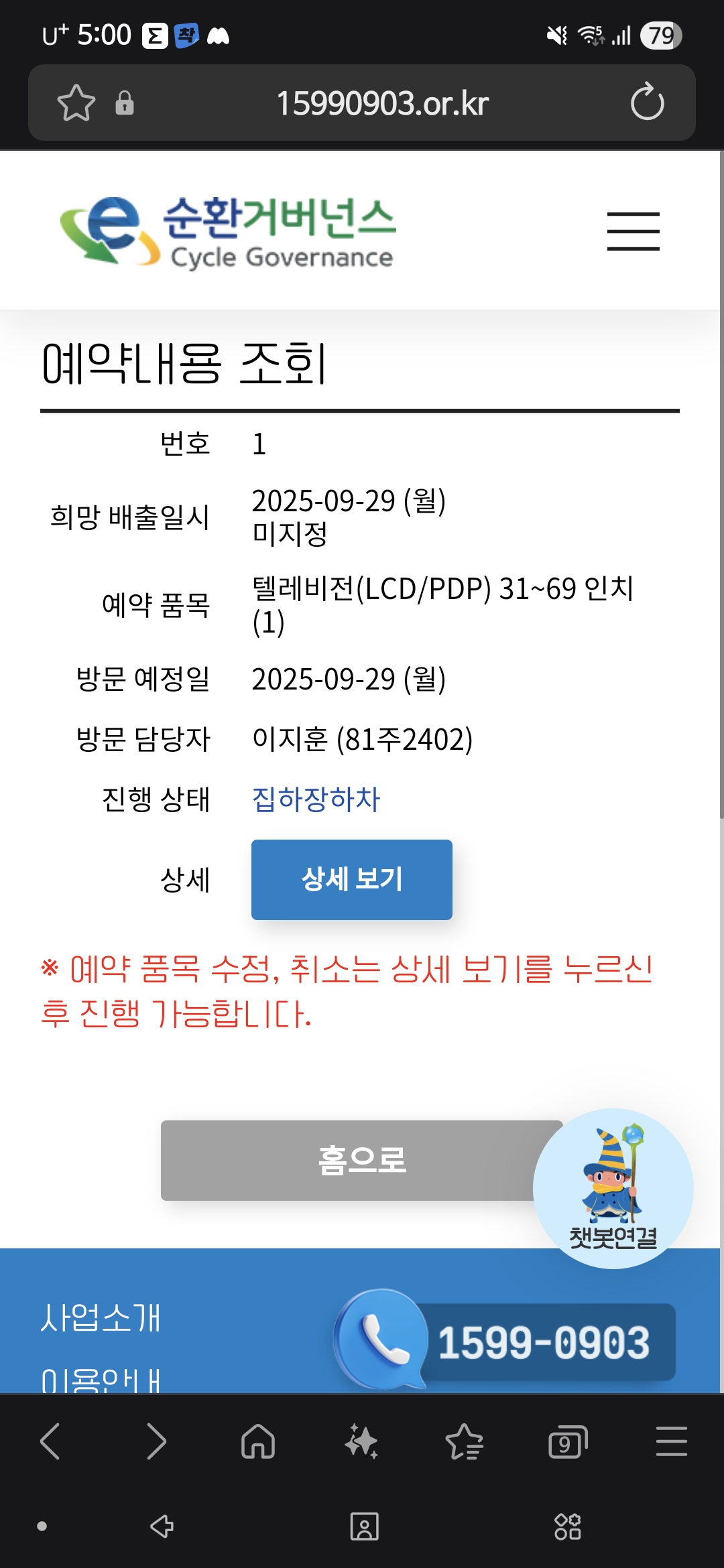This screenshot has height=1568, width=724.
Task: Open the browser tools menu
Action: pyautogui.click(x=671, y=1441)
